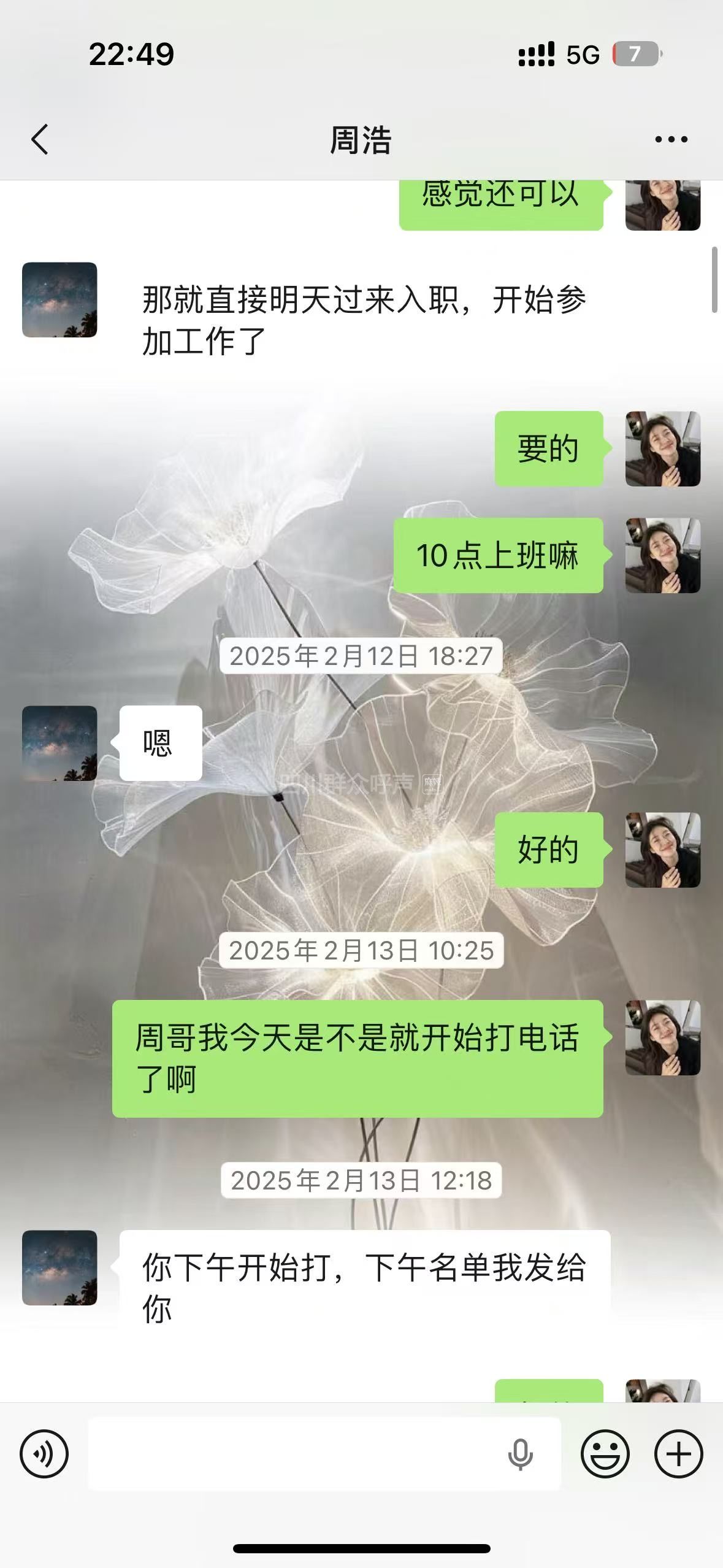Start voice dictation with the microphone

click(x=520, y=1453)
